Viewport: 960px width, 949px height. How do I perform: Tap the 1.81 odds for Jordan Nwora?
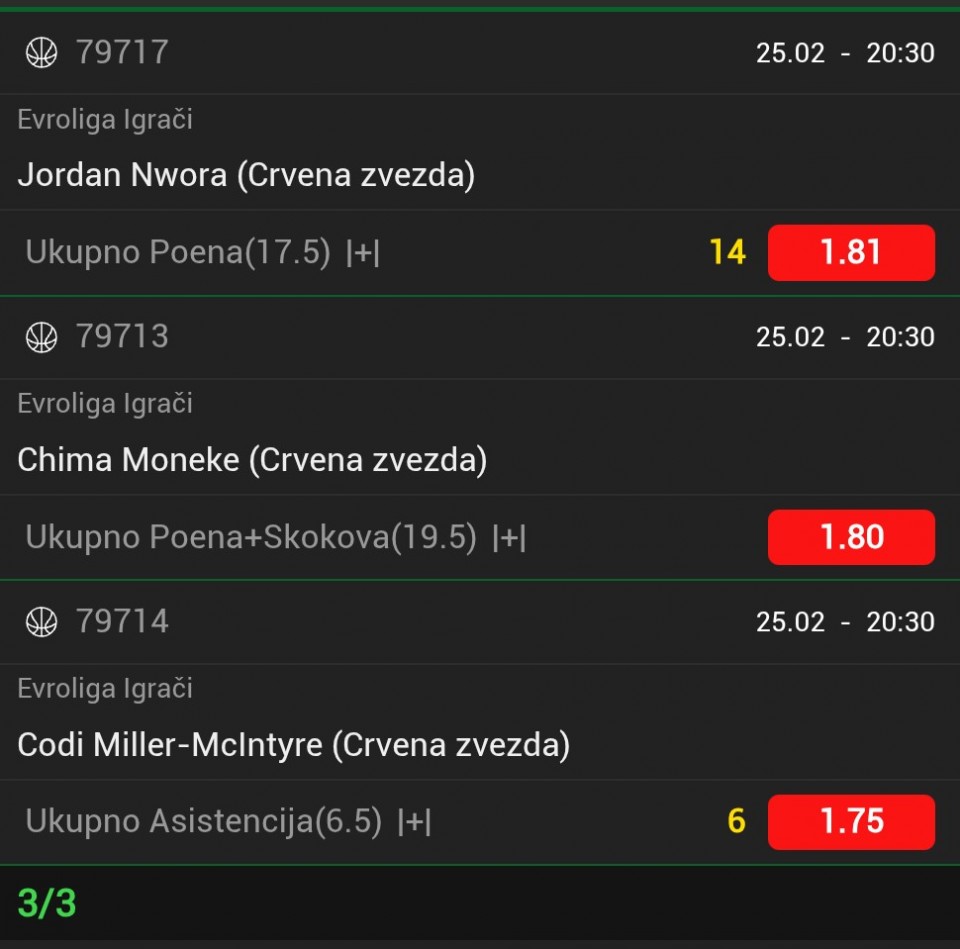(x=851, y=252)
